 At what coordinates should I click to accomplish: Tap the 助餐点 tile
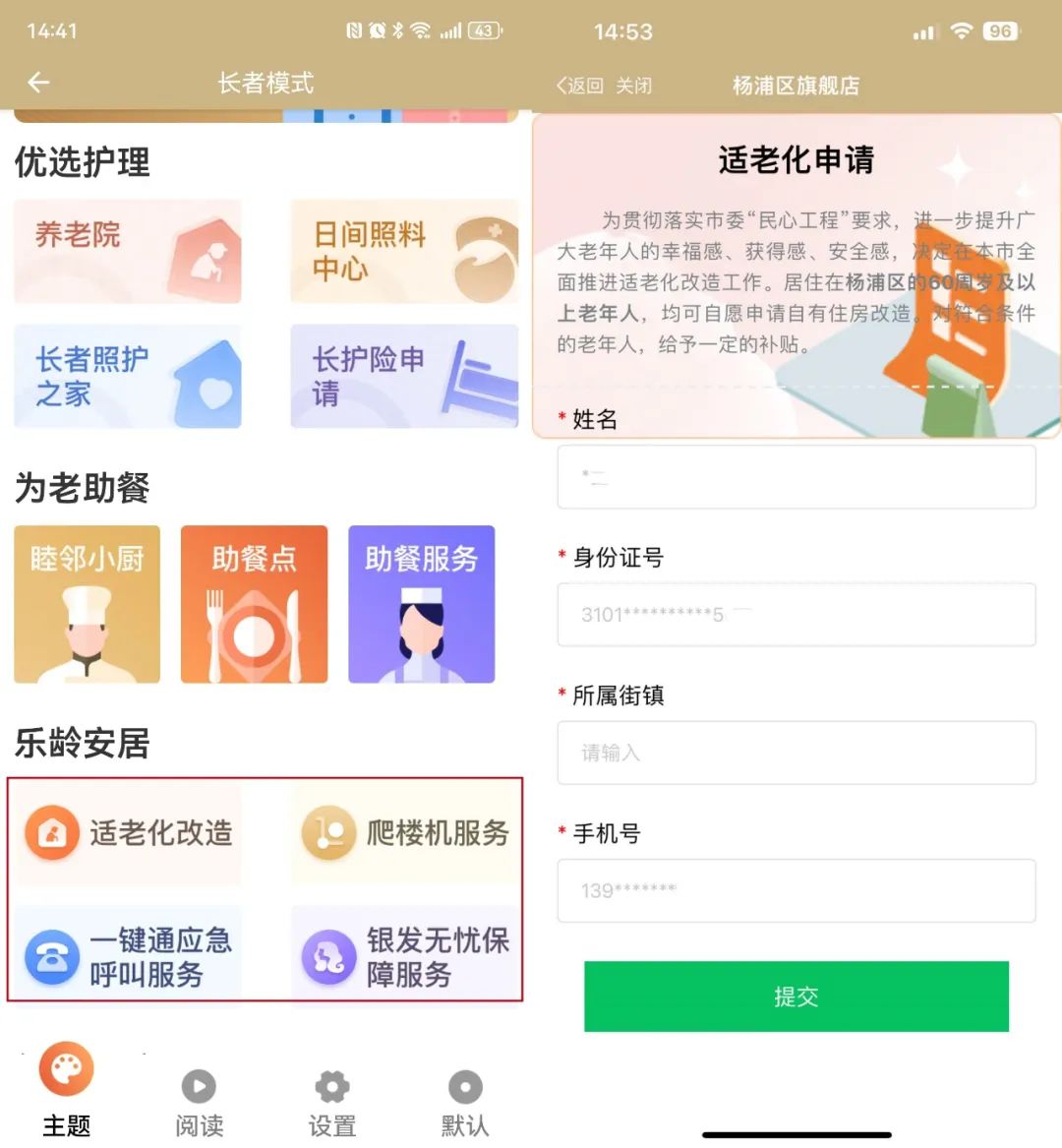pos(254,604)
